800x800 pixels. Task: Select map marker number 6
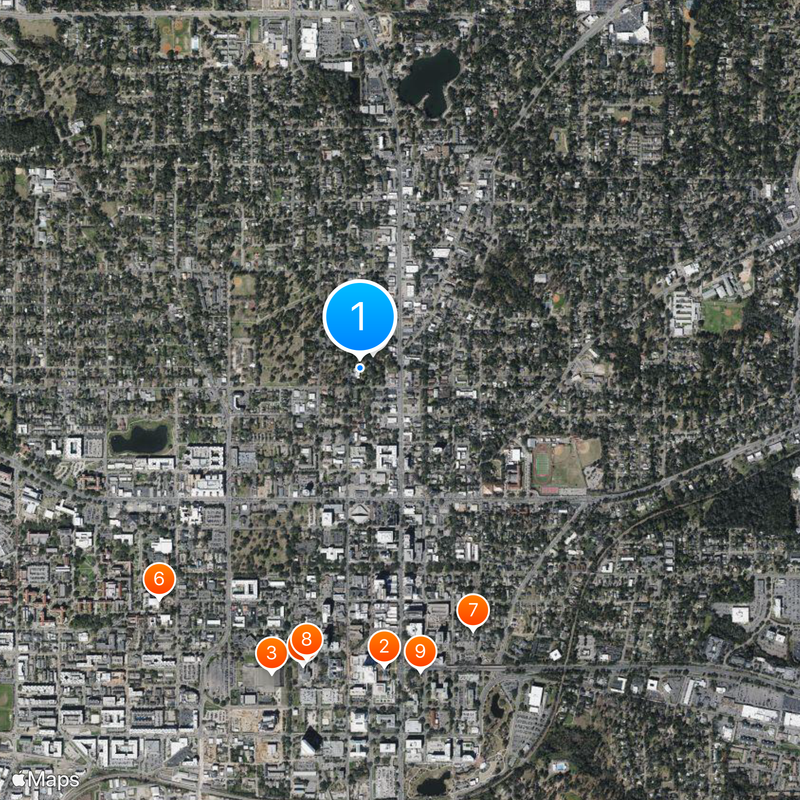(158, 579)
